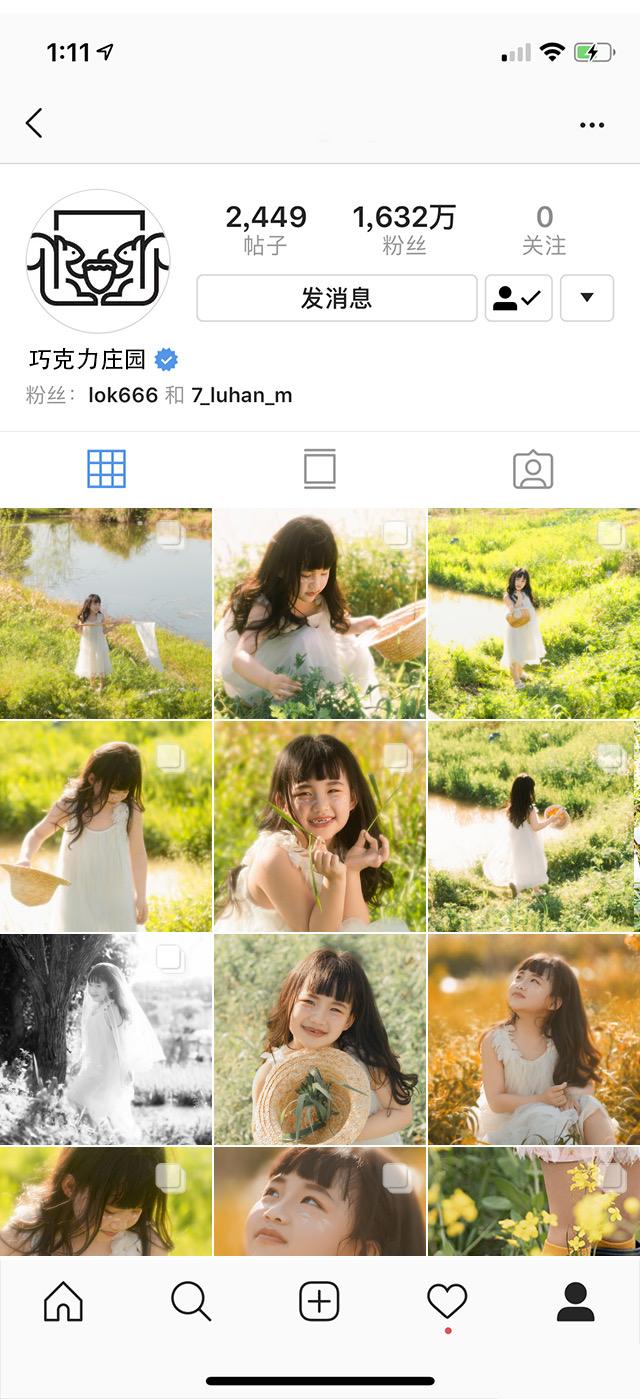Open follower lok666's profile link
Viewport: 640px width, 1399px height.
click(123, 395)
